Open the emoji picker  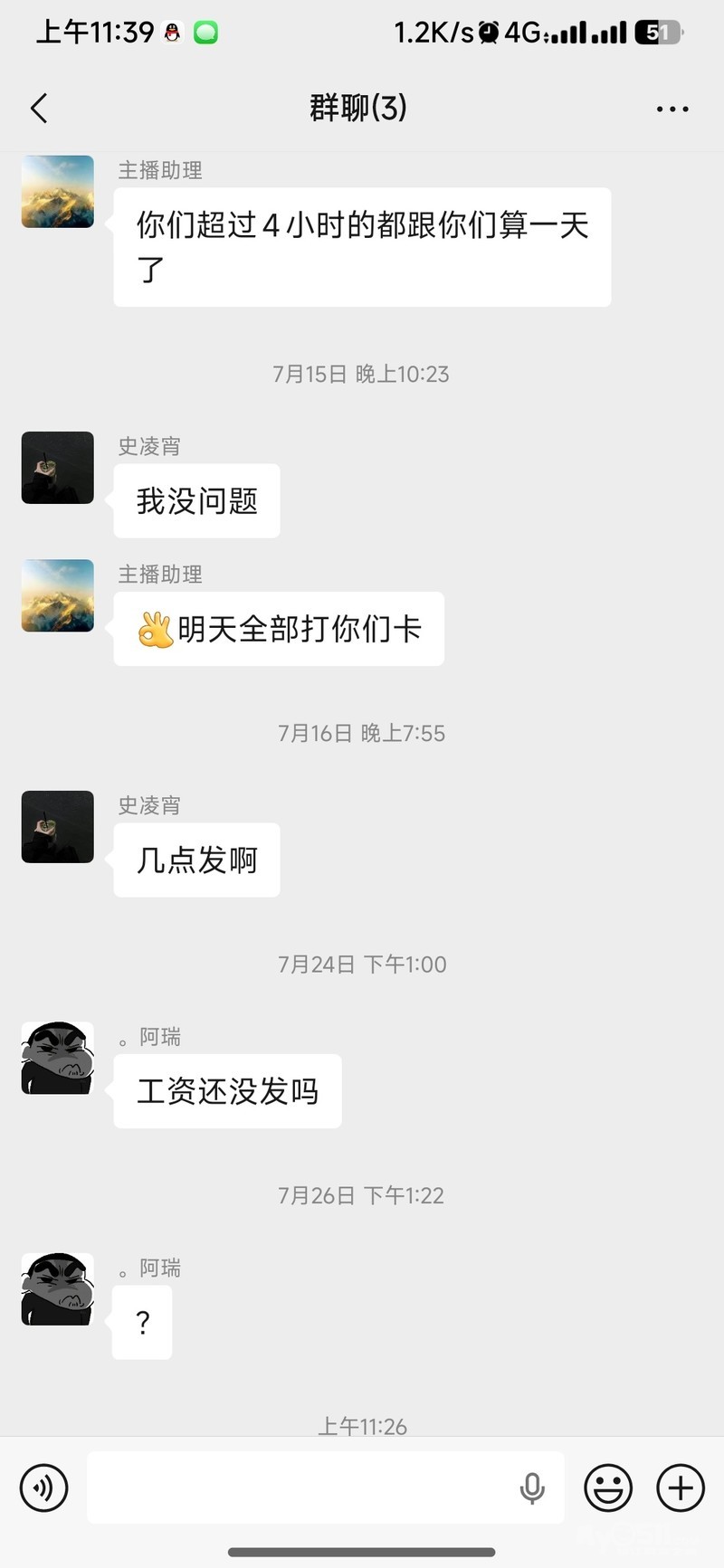click(x=608, y=1487)
